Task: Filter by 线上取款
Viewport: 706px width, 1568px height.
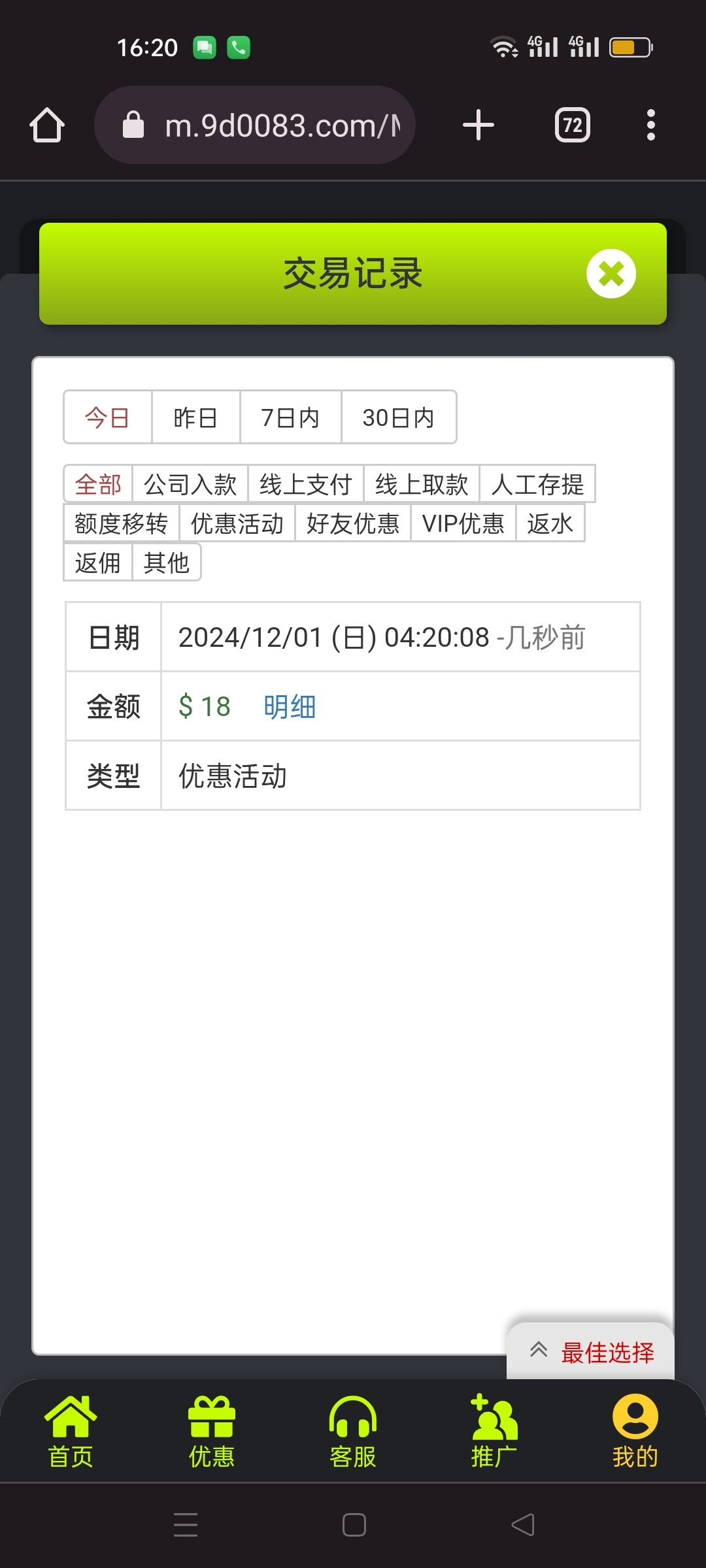Action: coord(422,485)
